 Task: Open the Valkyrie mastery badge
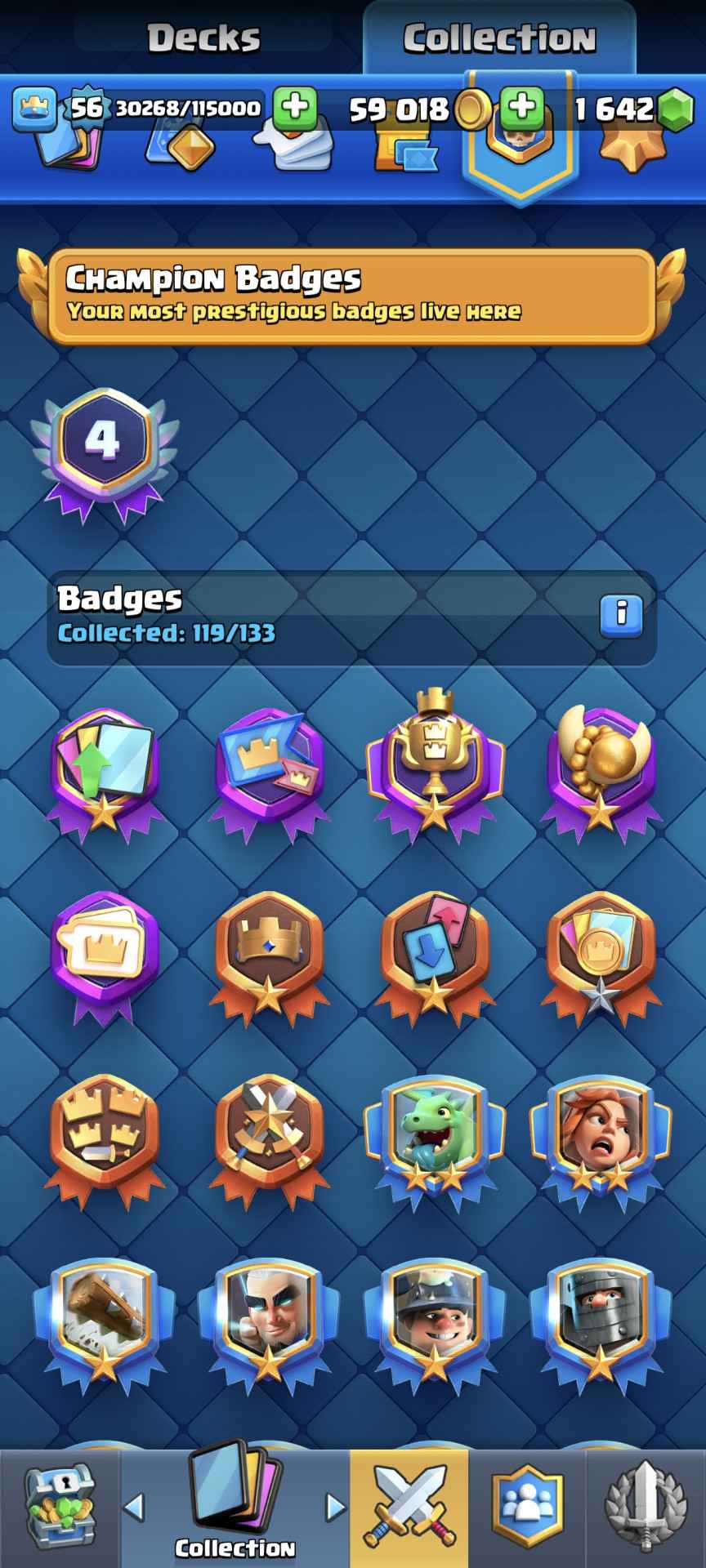click(x=600, y=1137)
